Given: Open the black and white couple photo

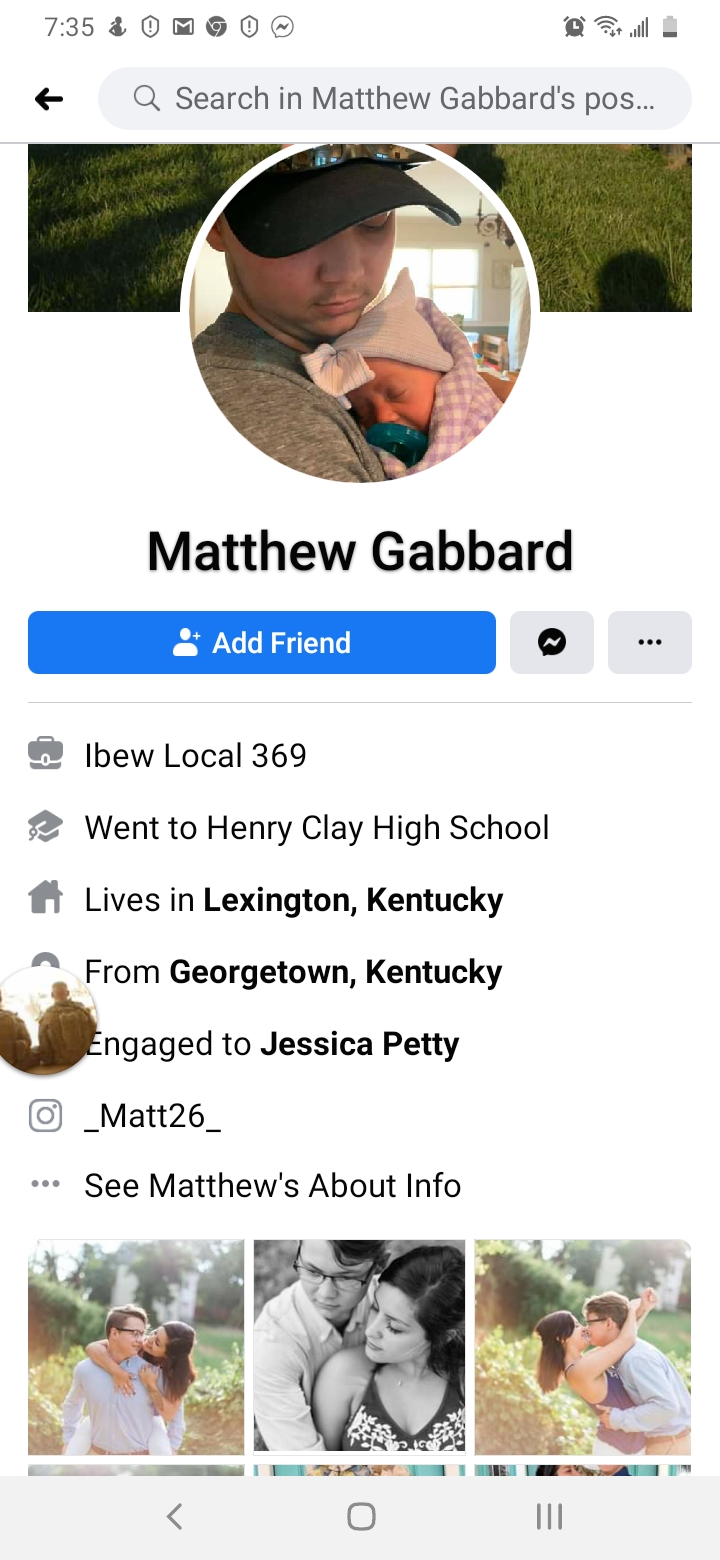Looking at the screenshot, I should (359, 1347).
